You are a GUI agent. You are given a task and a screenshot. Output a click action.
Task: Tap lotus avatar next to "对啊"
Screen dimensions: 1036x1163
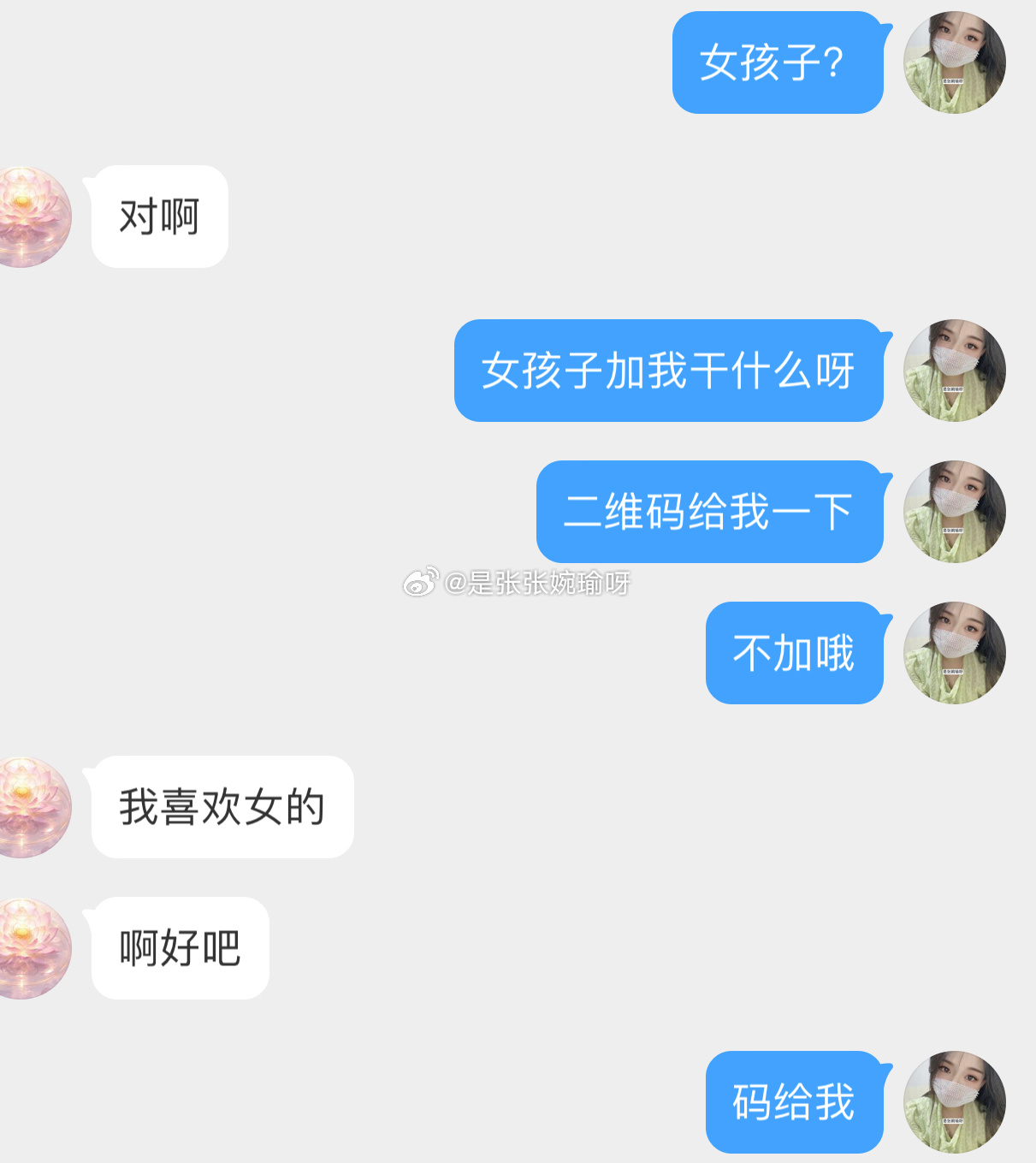[33, 217]
